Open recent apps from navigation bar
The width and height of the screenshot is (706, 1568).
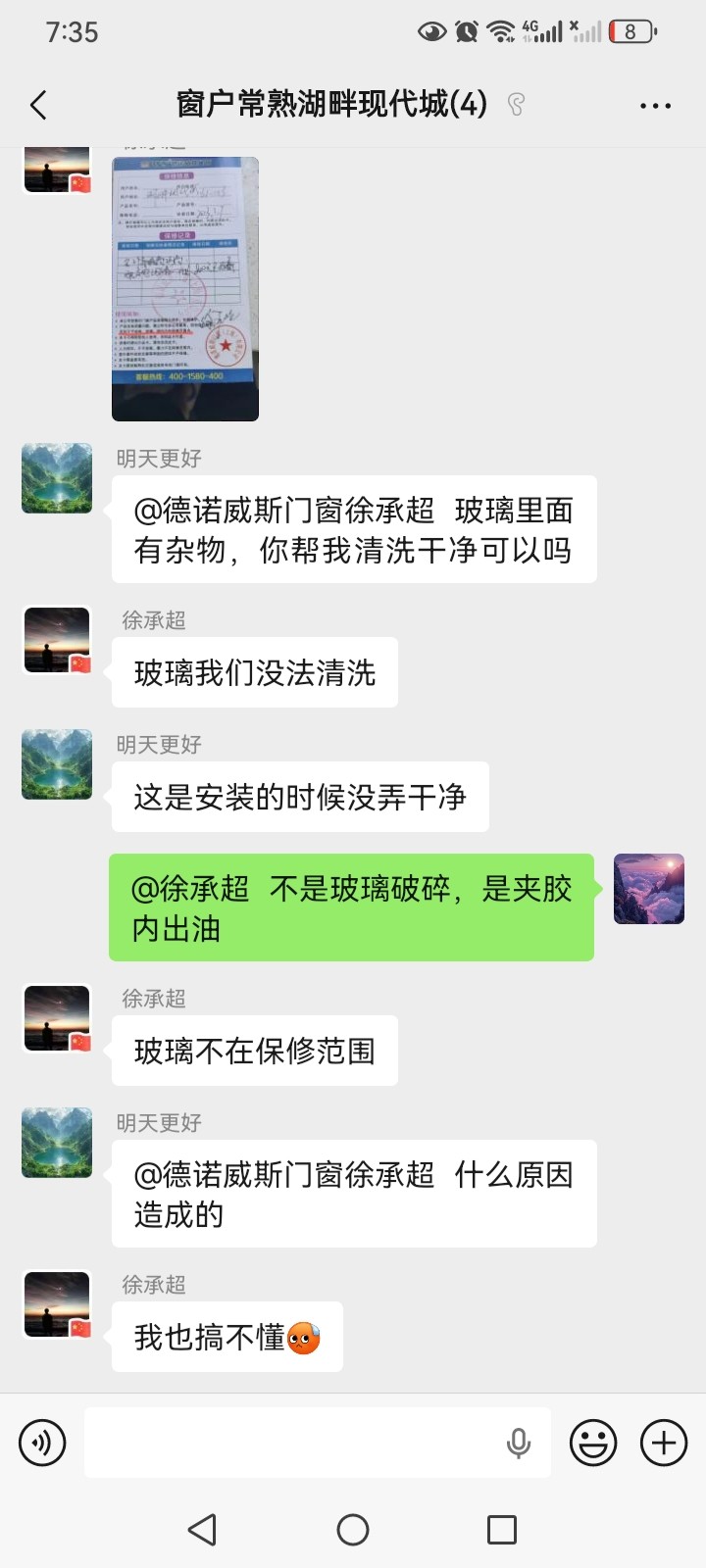click(502, 1530)
